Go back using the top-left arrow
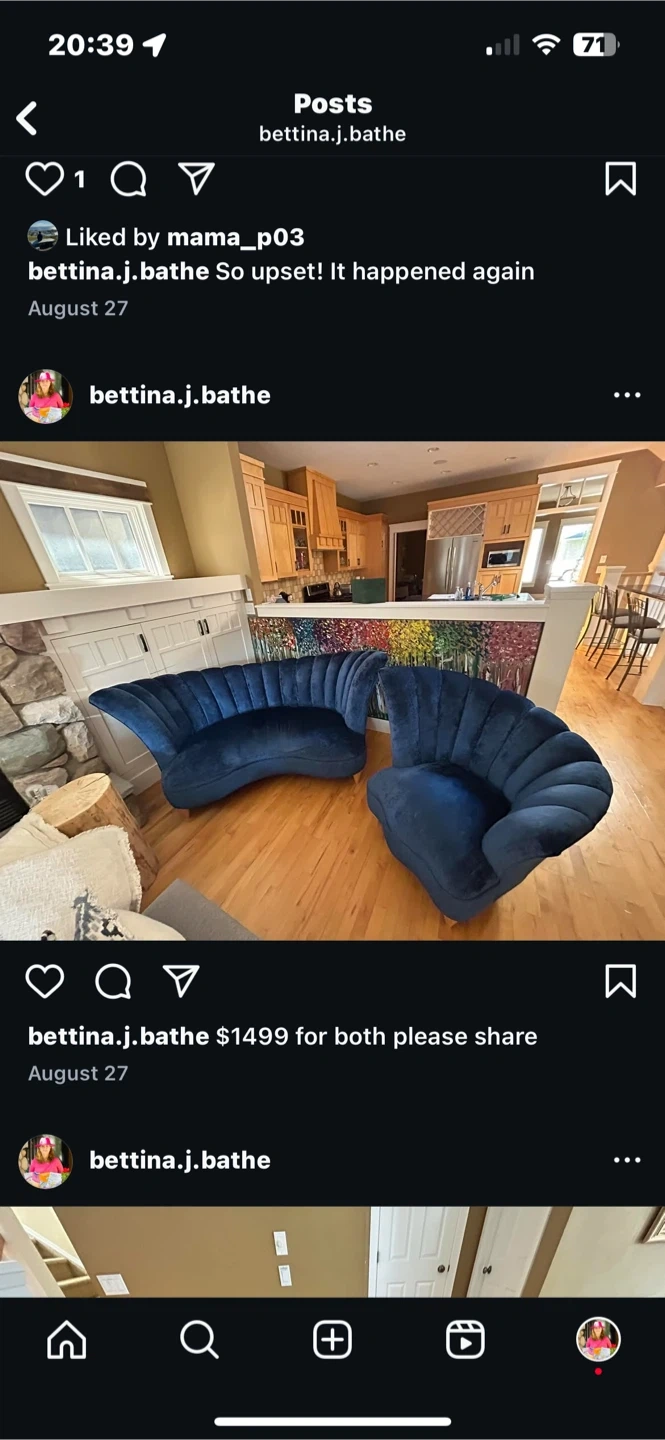 [28, 118]
